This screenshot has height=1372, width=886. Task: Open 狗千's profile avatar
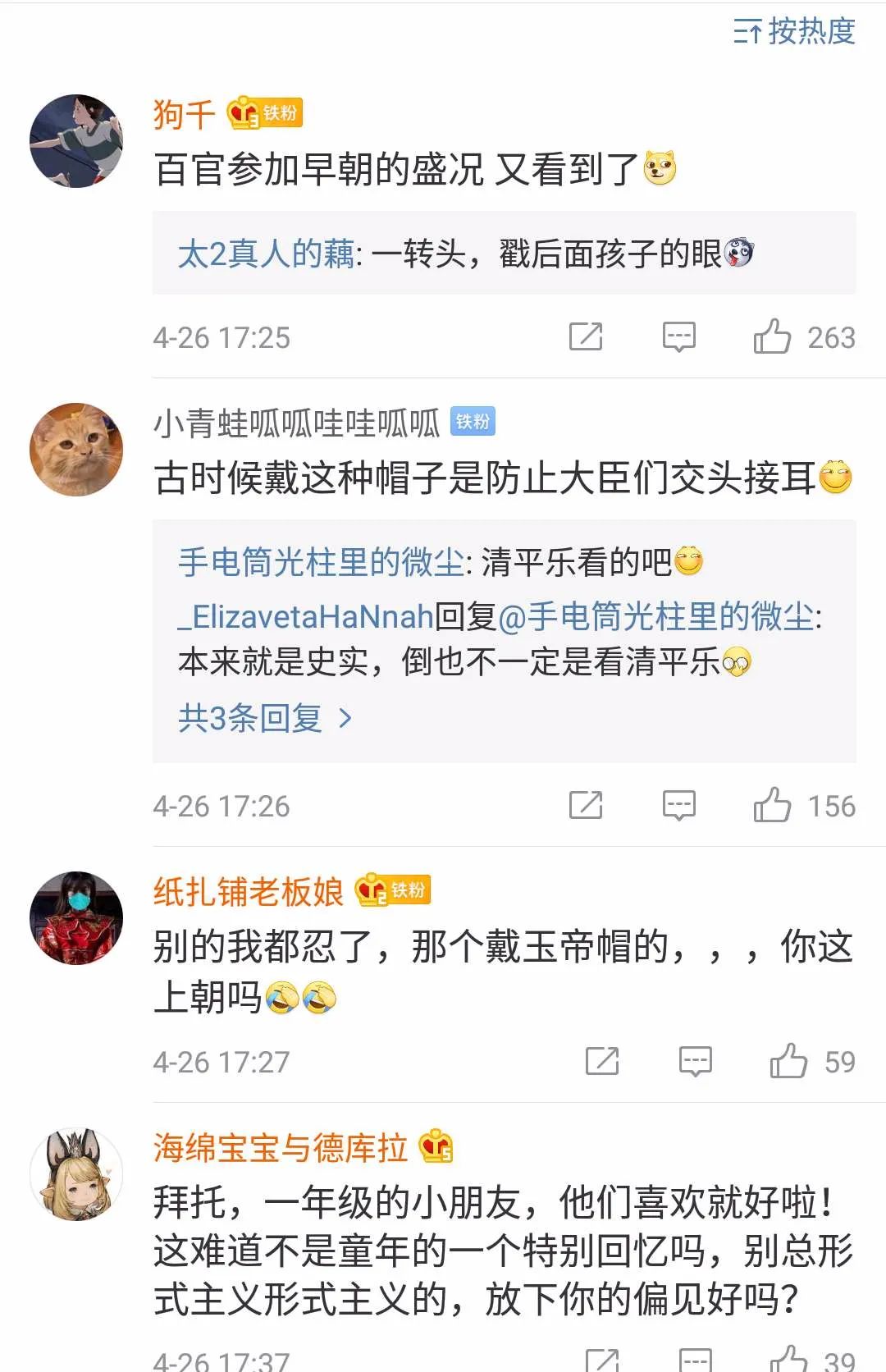(x=76, y=141)
